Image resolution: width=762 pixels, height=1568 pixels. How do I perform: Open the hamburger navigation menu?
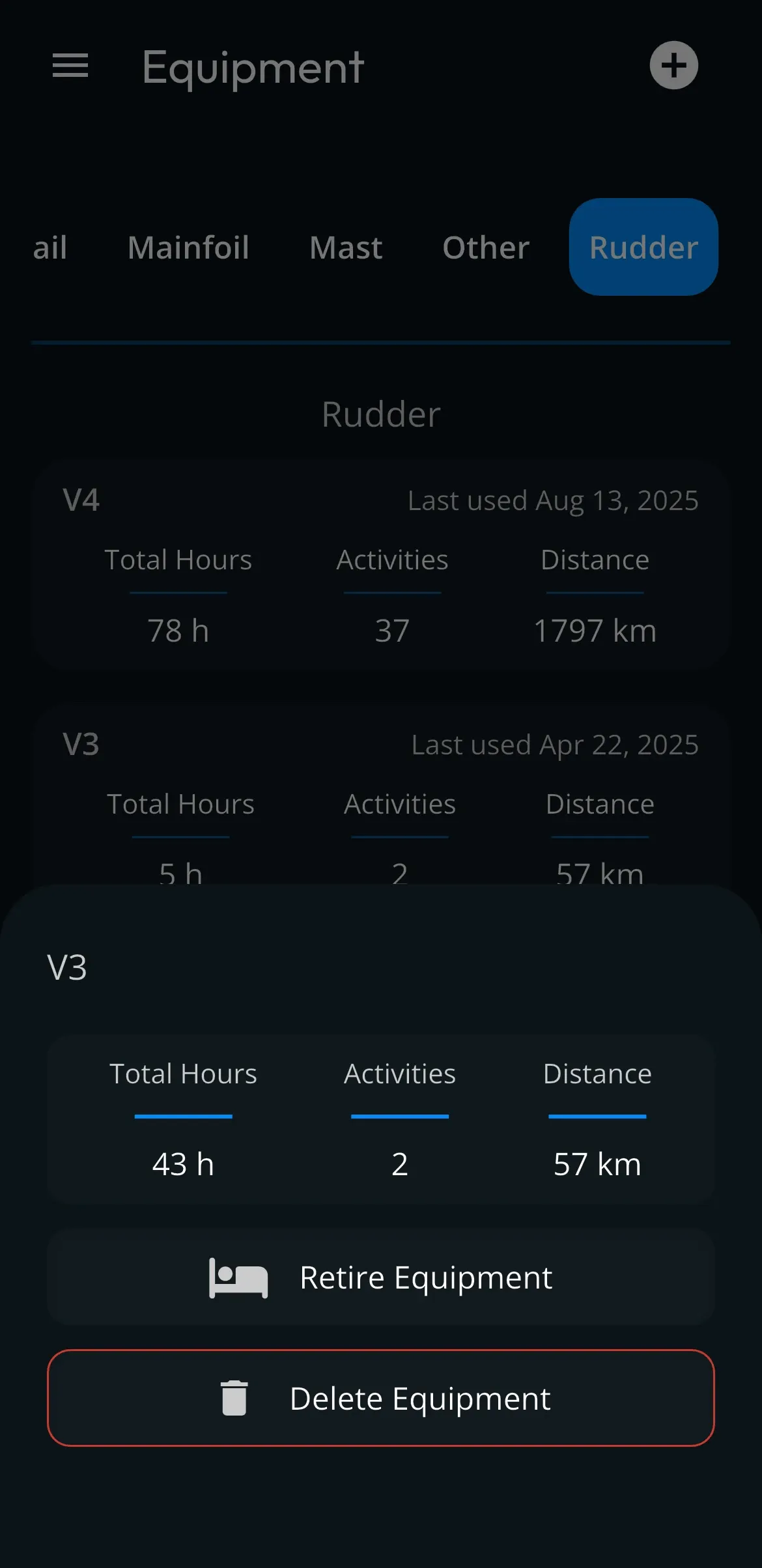[70, 66]
